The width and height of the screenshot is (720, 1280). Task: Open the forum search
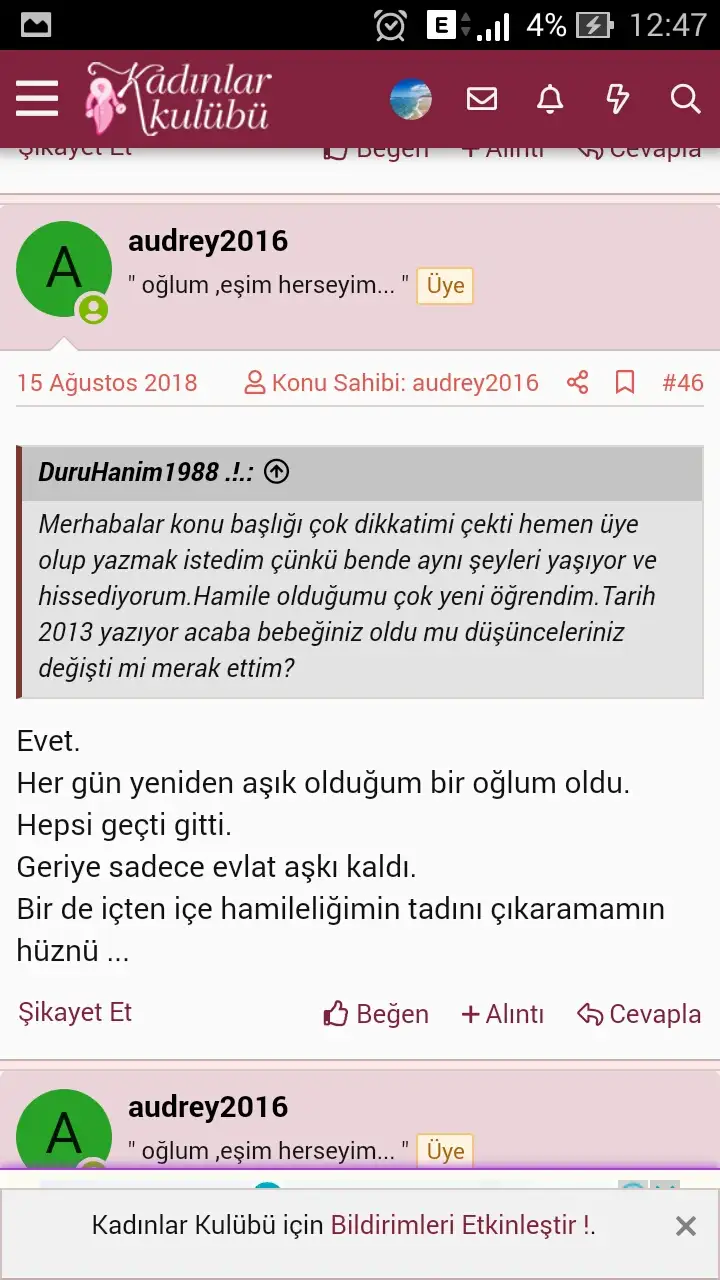(685, 99)
